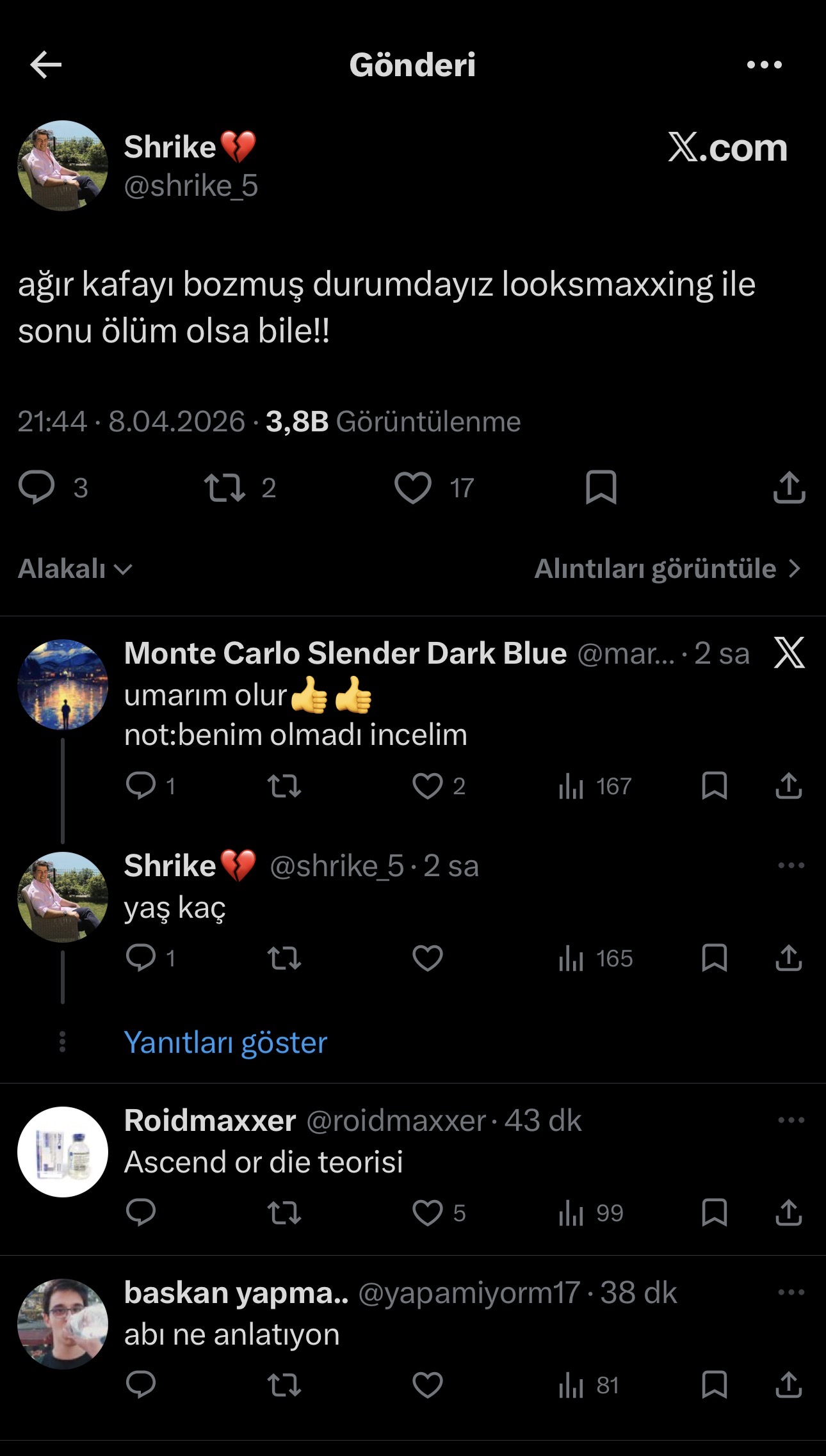Open Alıntıları görüntüle link

pos(667,569)
